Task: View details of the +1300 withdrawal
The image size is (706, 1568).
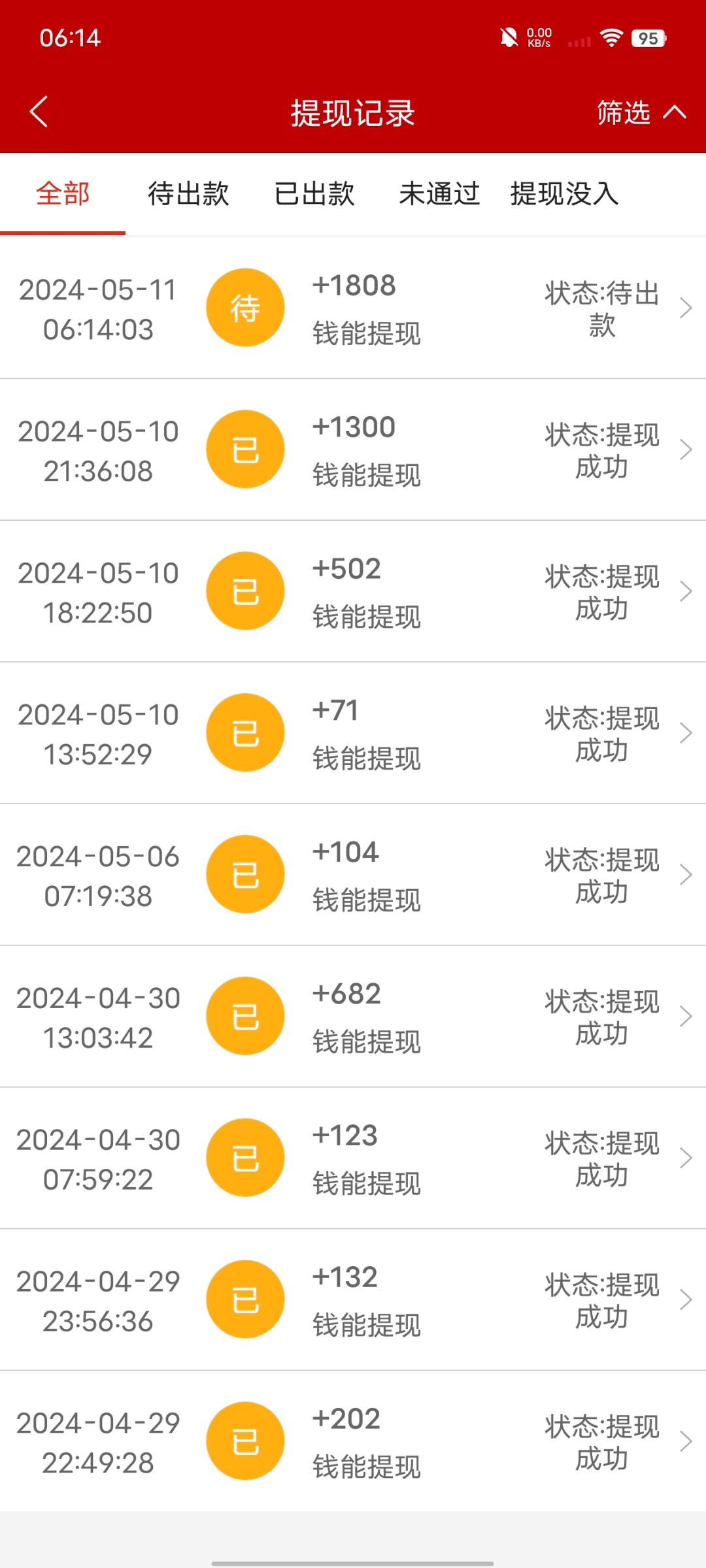Action: click(x=353, y=449)
